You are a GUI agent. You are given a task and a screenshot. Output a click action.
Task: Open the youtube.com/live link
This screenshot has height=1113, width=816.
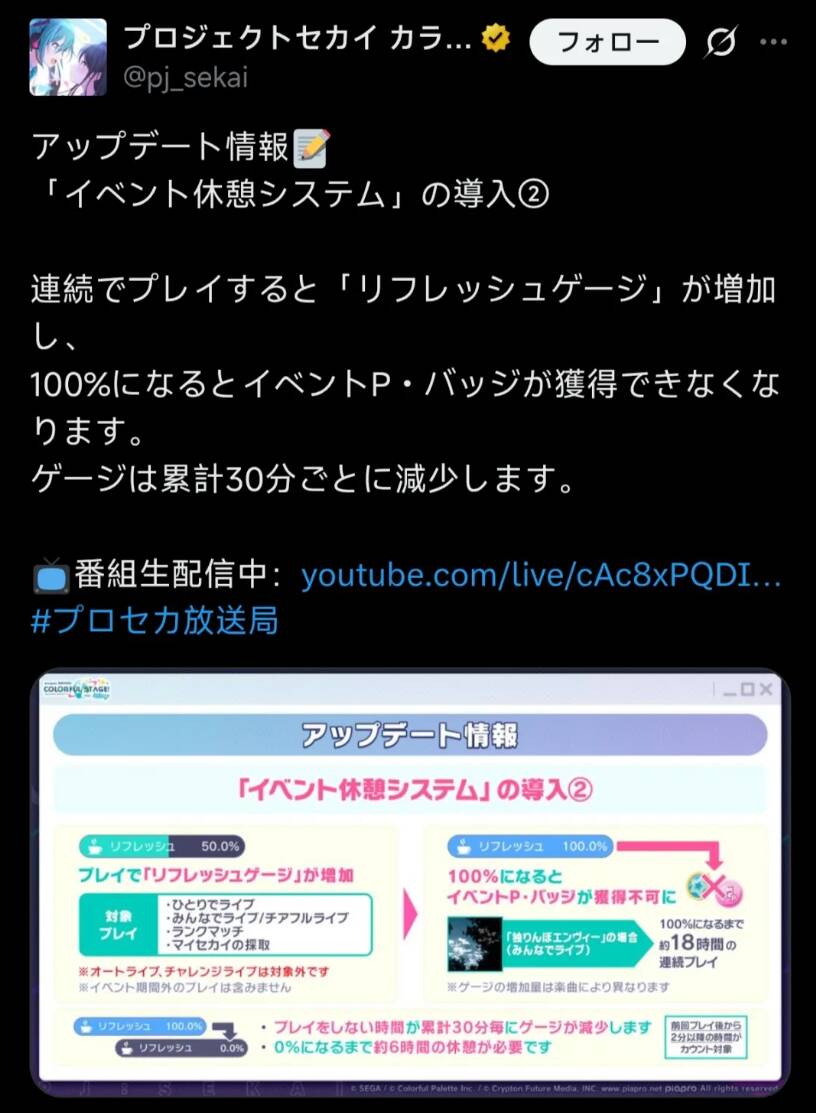(540, 576)
